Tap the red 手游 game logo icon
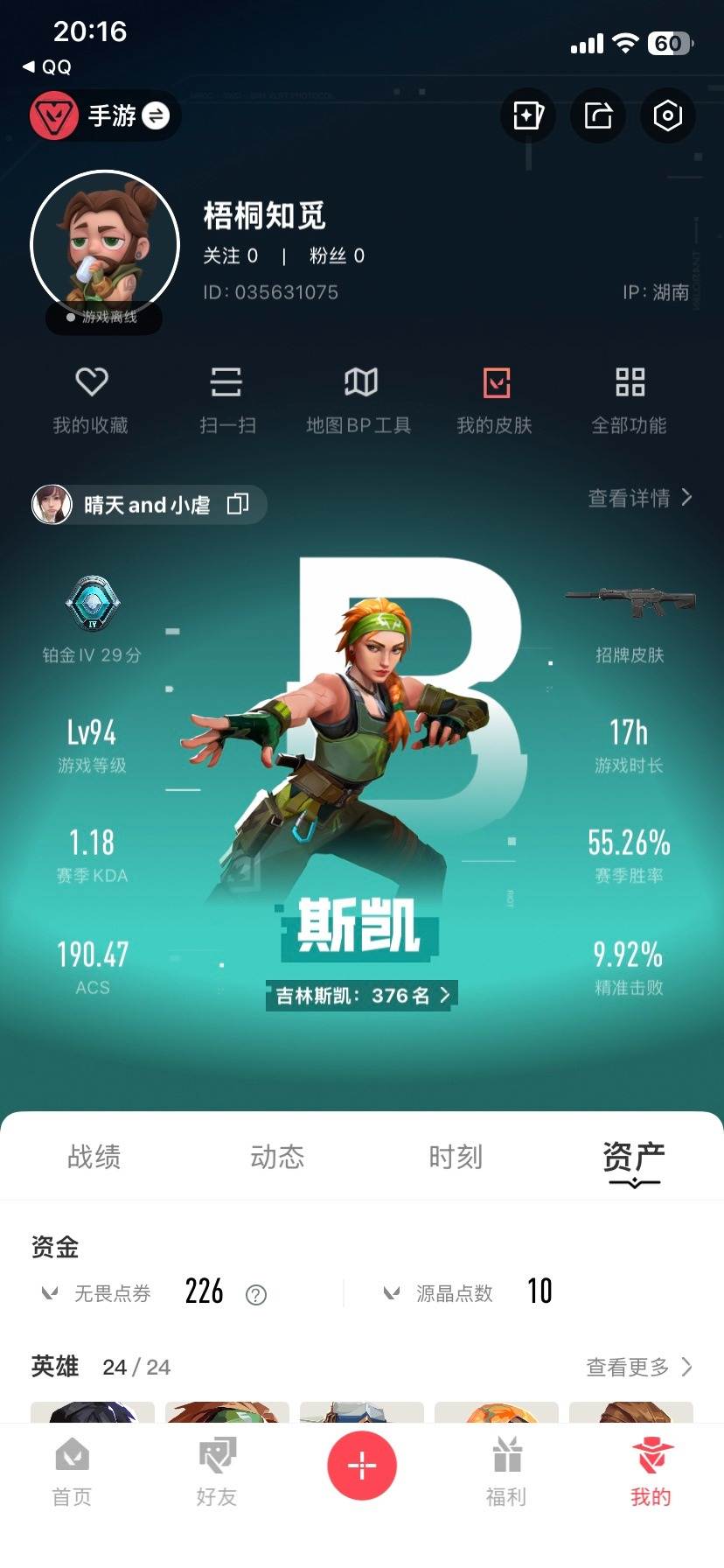724x1568 pixels. [x=55, y=115]
